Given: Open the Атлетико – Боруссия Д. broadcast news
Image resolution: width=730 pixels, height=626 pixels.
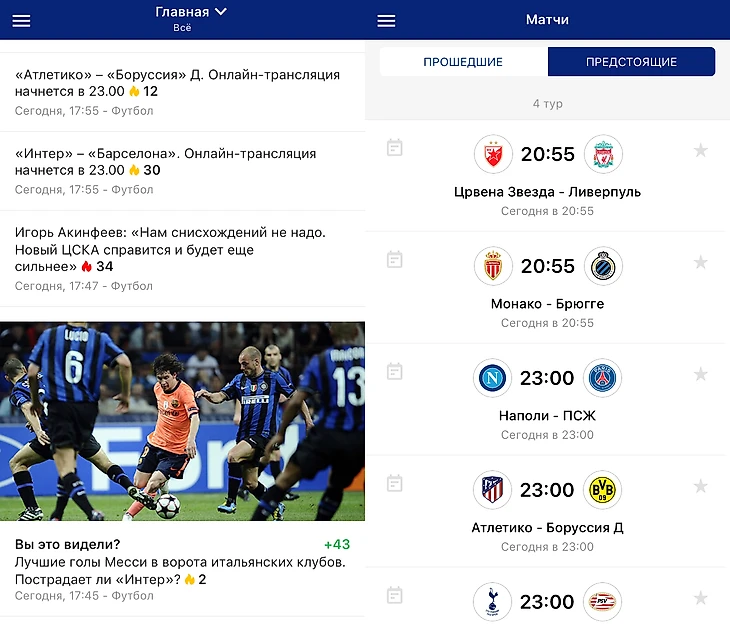Looking at the screenshot, I should [x=178, y=83].
